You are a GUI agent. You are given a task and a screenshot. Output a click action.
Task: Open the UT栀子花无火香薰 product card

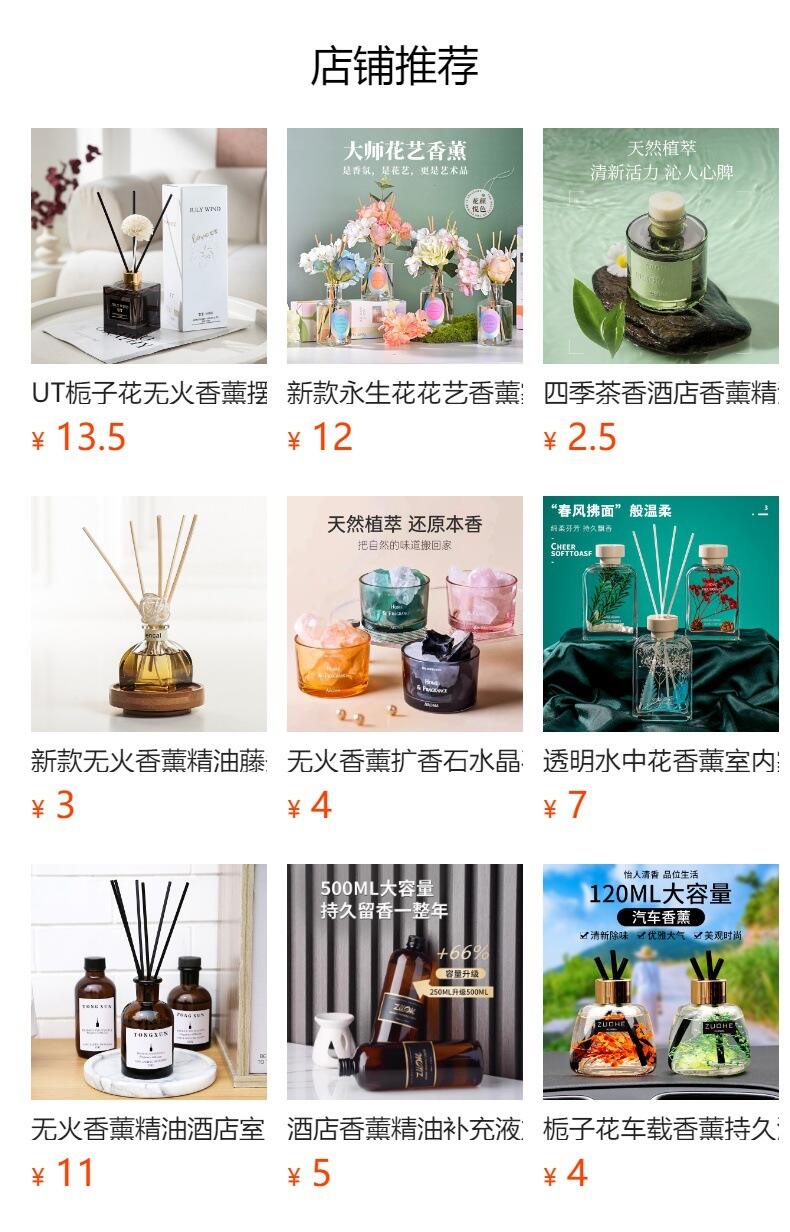[x=148, y=246]
